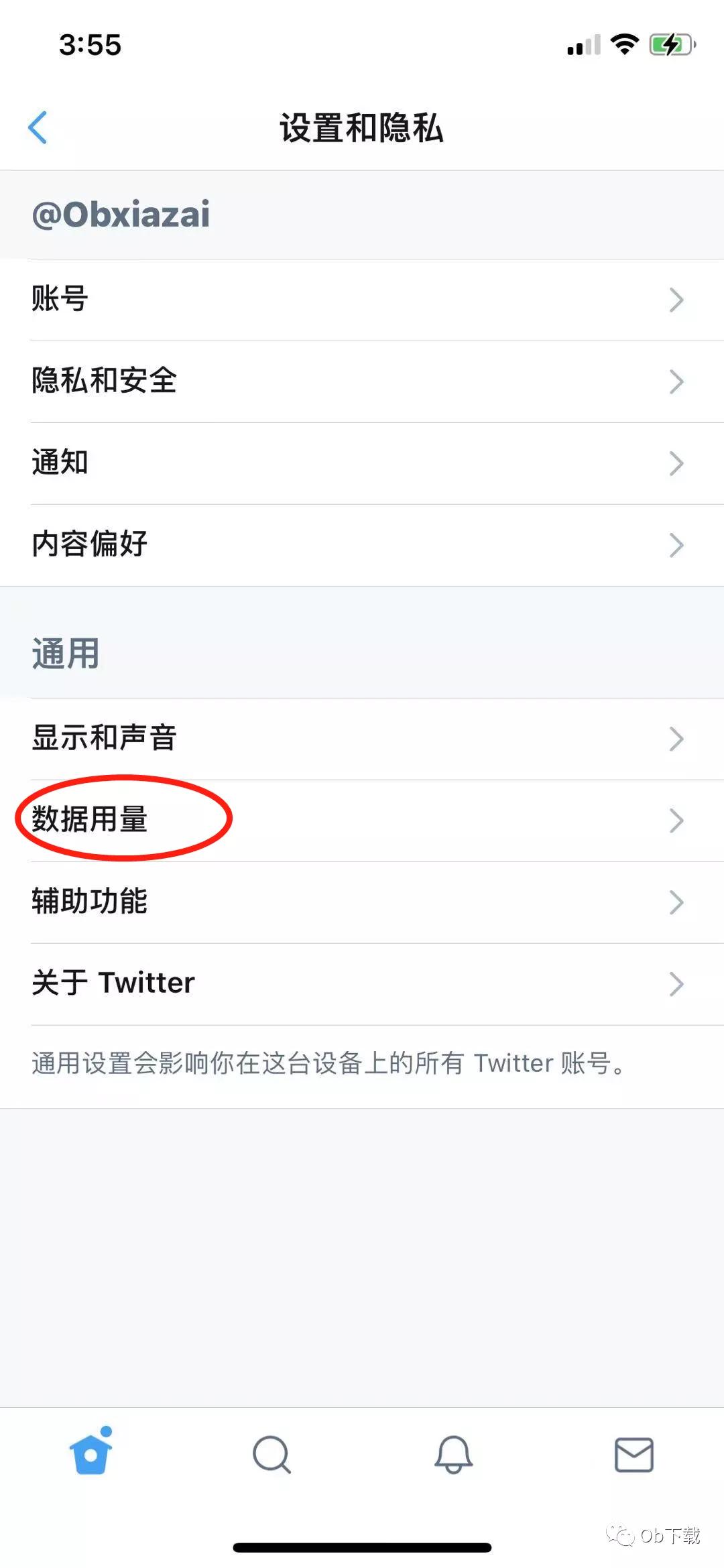The height and width of the screenshot is (1568, 724).
Task: Open 内容偏好 settings
Action: [362, 545]
